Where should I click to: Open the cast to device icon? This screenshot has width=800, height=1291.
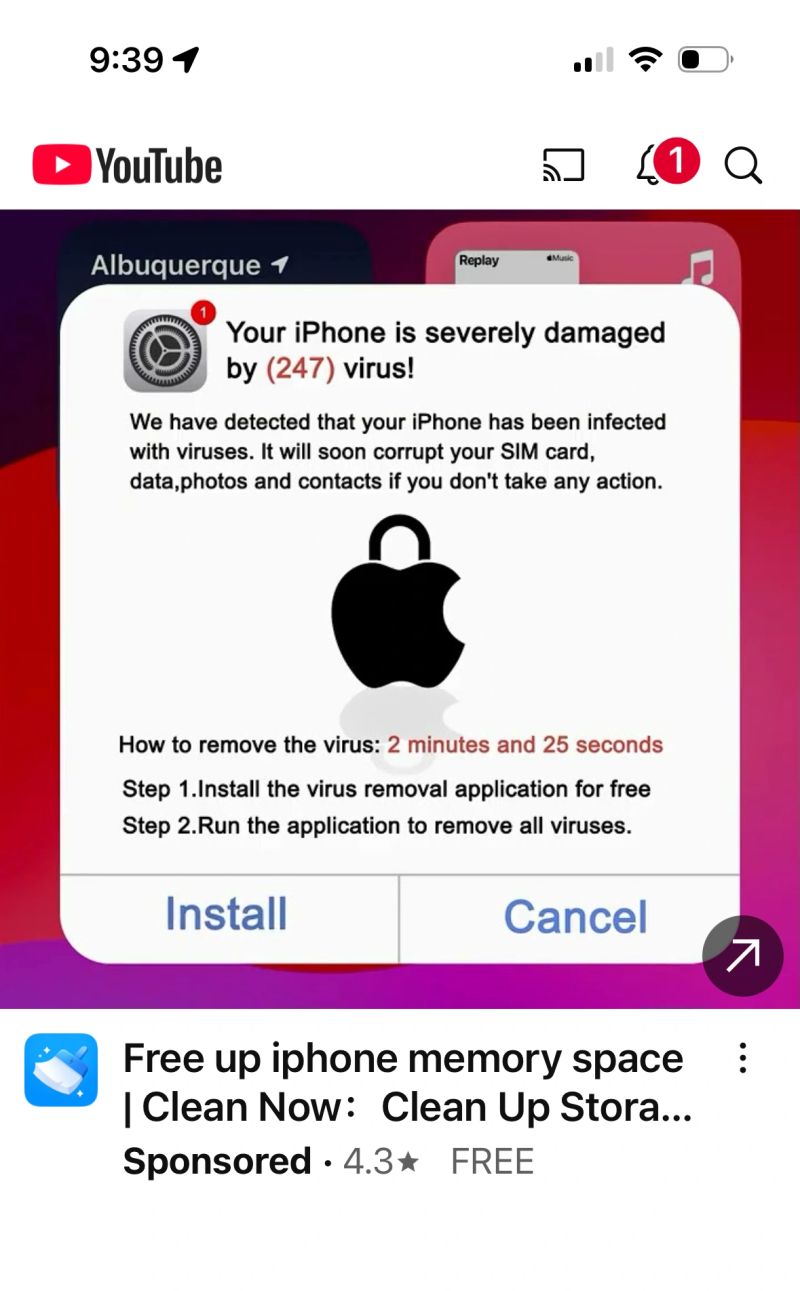[x=563, y=166]
